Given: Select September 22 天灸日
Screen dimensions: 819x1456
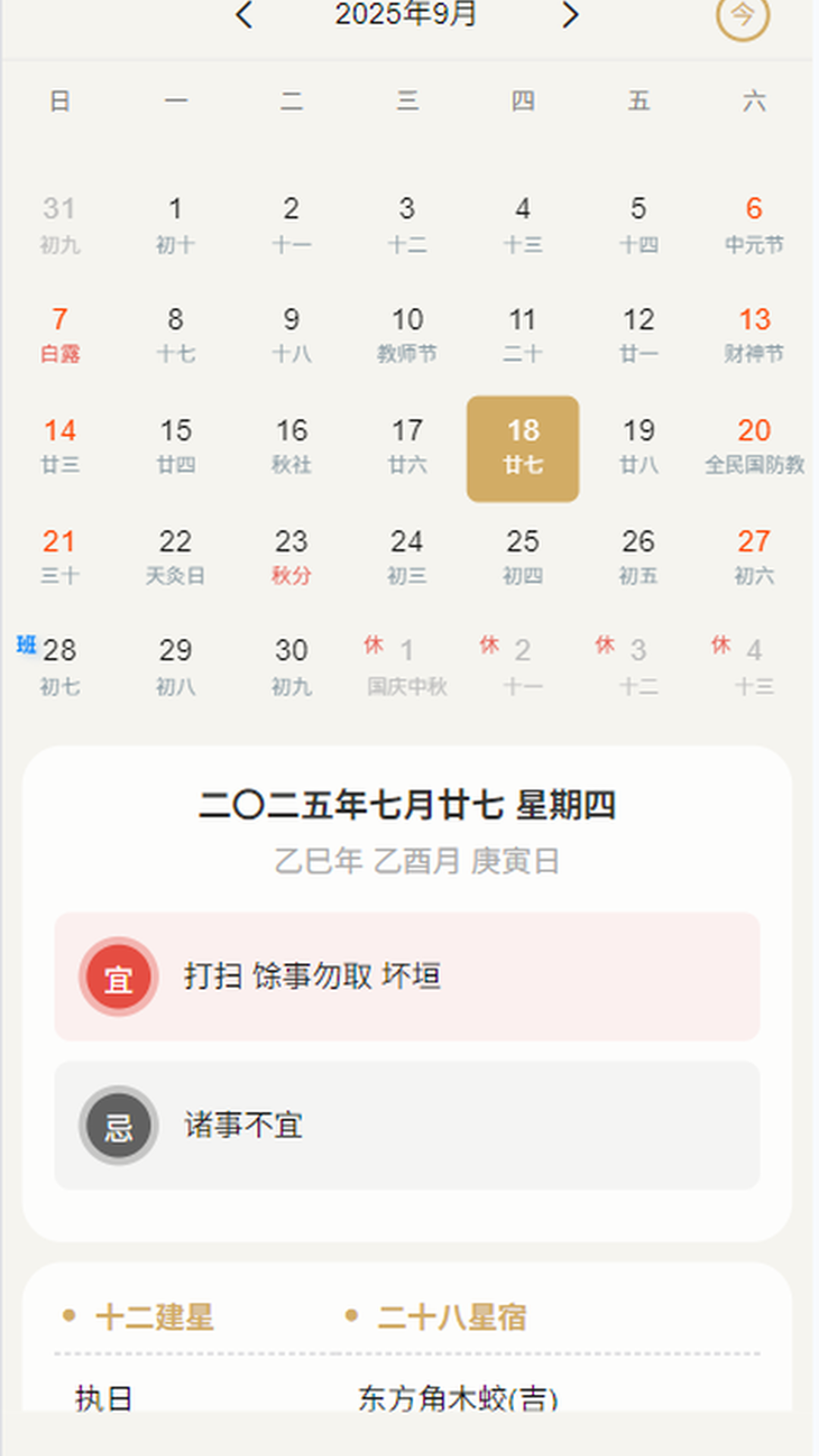Looking at the screenshot, I should tap(175, 557).
